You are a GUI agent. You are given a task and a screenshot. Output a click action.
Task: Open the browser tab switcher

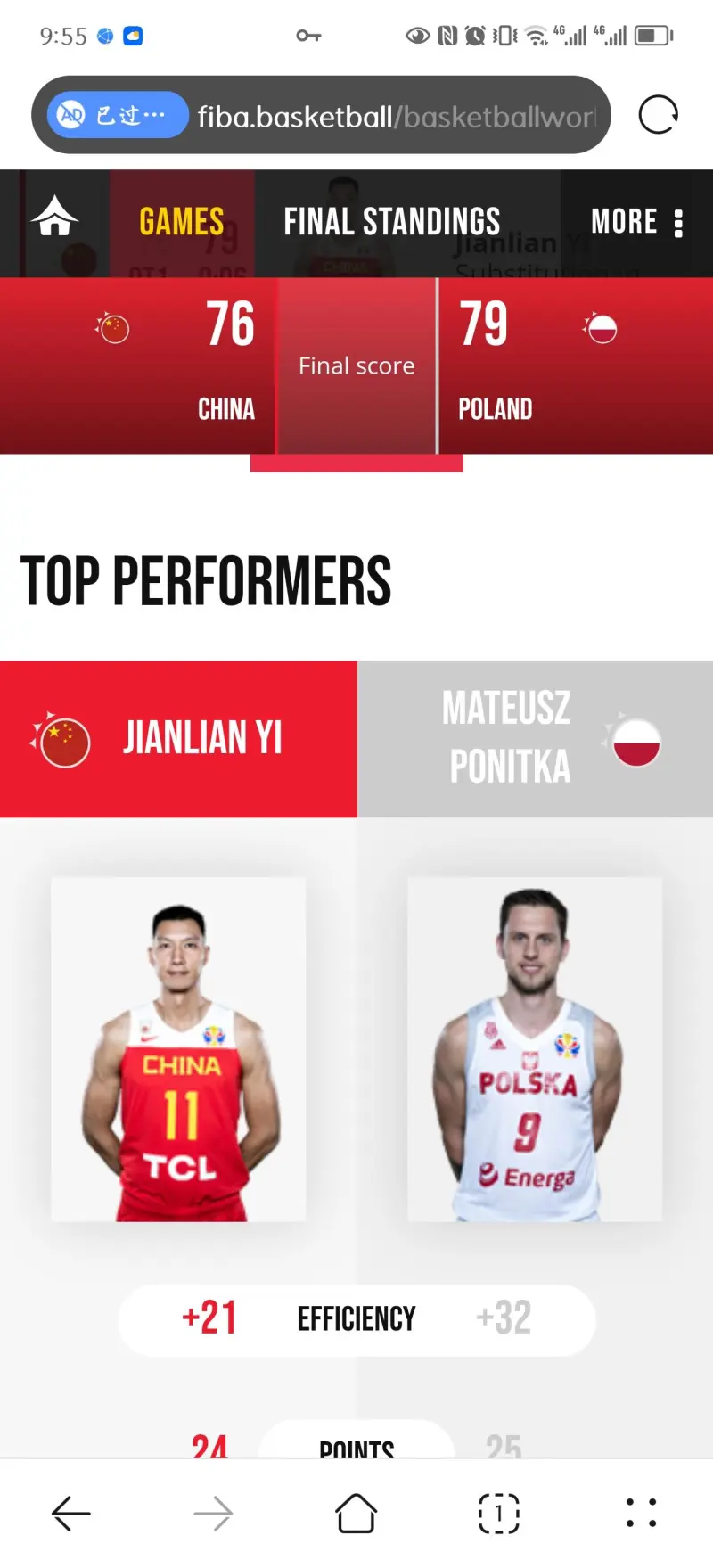click(498, 1513)
